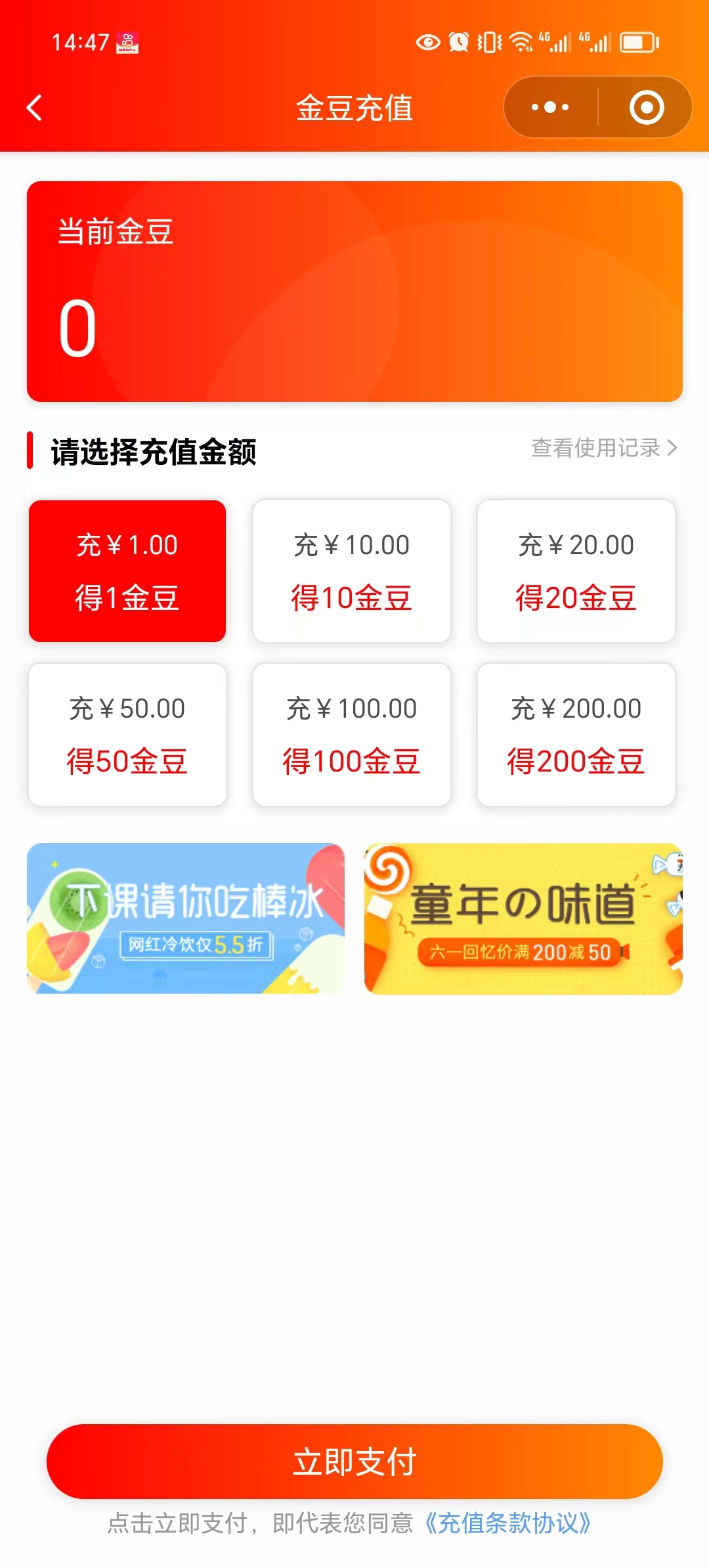Screen dimensions: 709x1568
Task: Select the 充¥50.00 得50金豆 option
Action: click(127, 735)
